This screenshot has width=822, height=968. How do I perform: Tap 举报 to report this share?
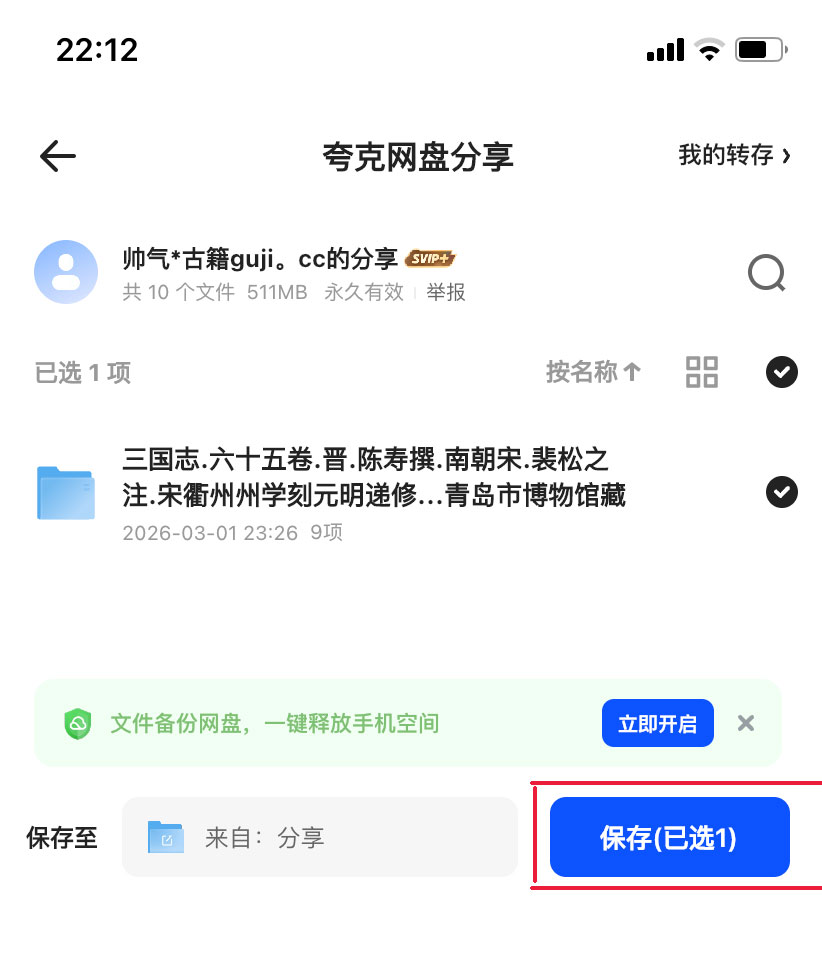tap(446, 292)
